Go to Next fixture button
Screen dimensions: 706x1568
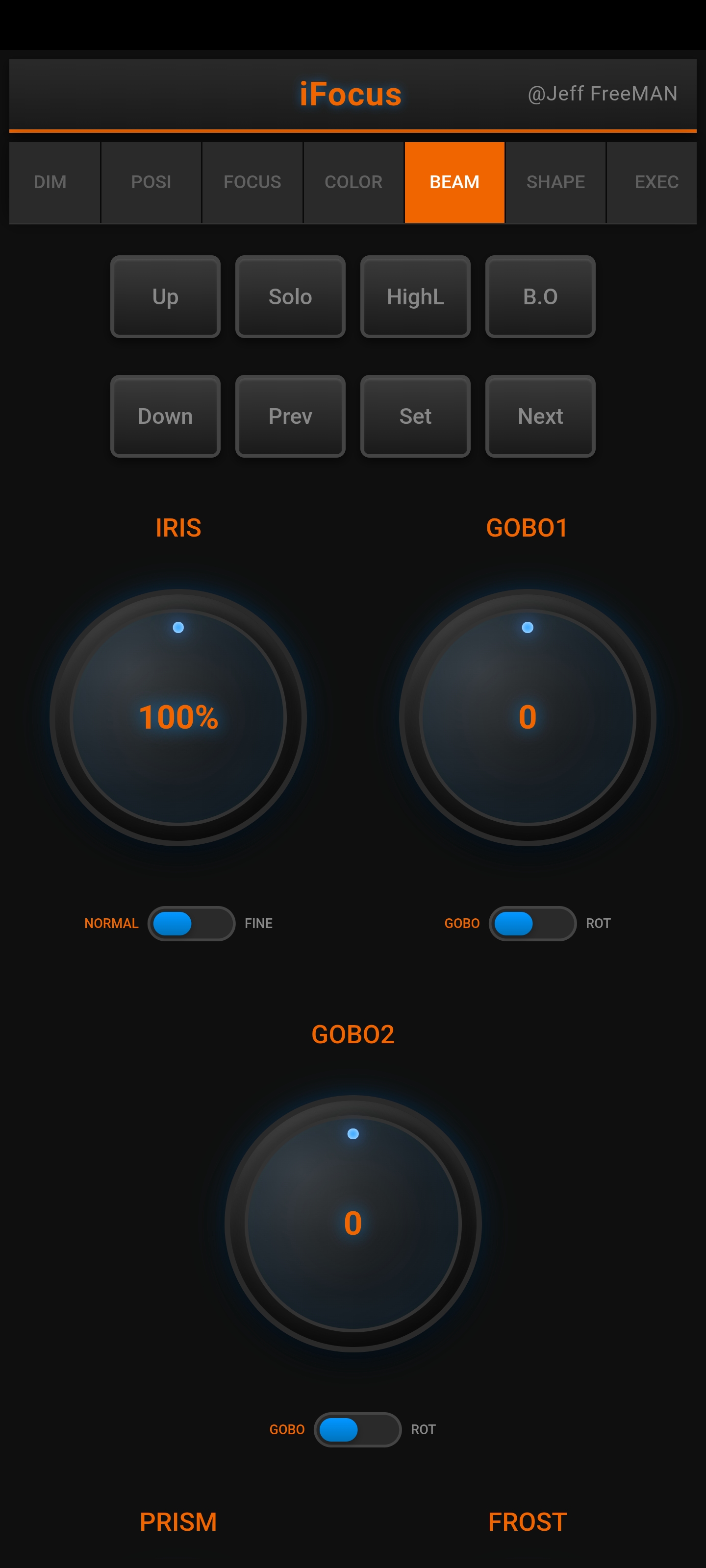(540, 416)
